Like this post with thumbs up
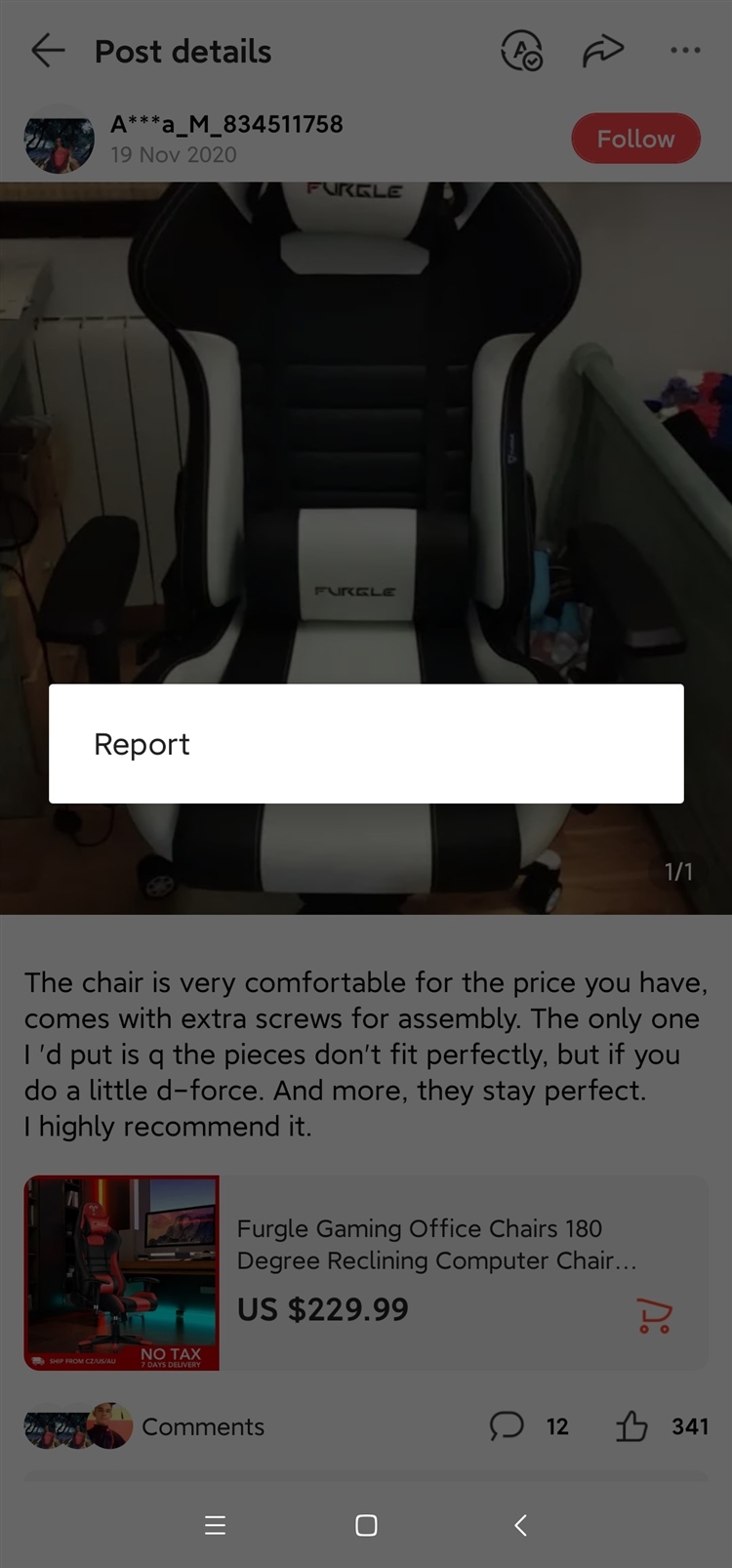The width and height of the screenshot is (732, 1568). [x=631, y=1426]
